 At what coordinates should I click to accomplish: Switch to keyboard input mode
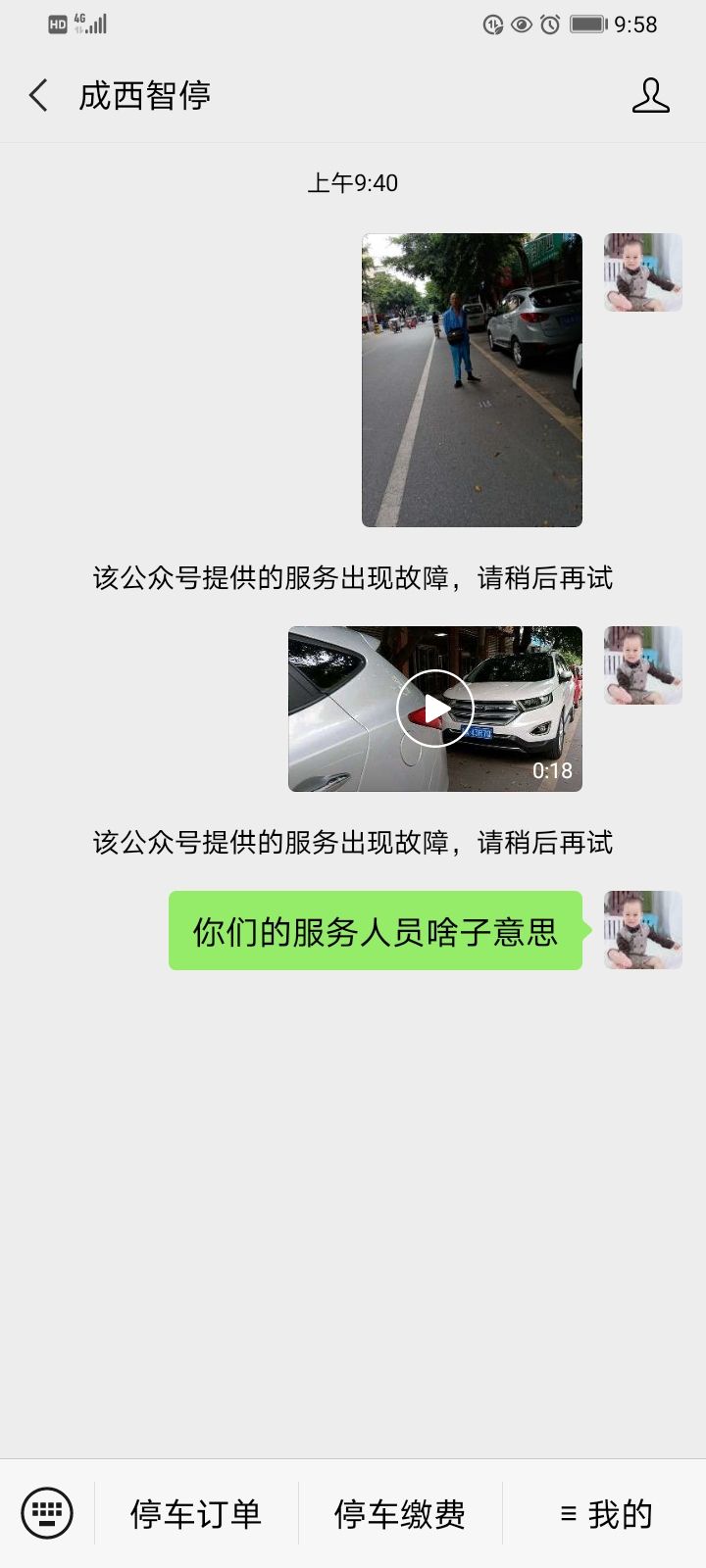click(x=47, y=1513)
